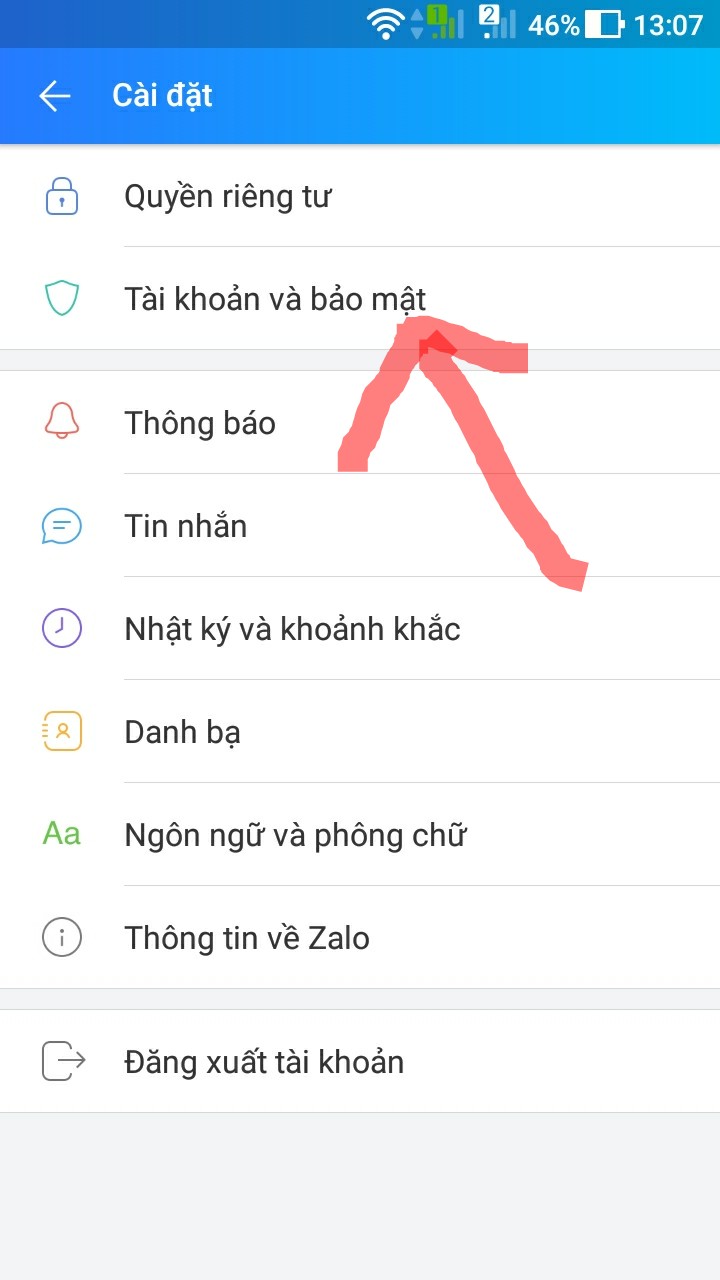Select Ngôn ngữ và phông chữ
This screenshot has height=1280, width=720.
tap(360, 834)
